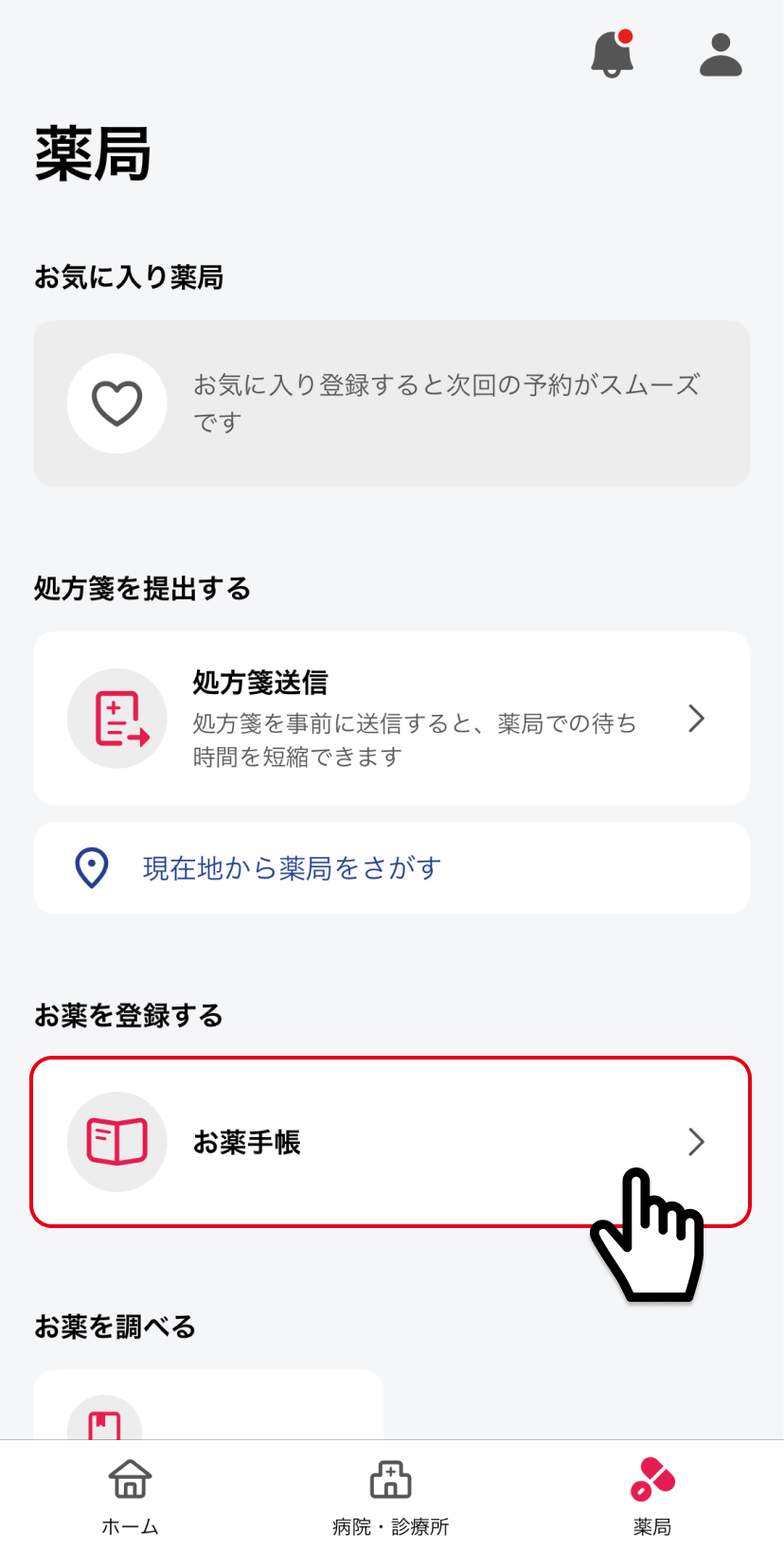Open the user profile icon
The height and width of the screenshot is (1550, 784).
click(x=721, y=55)
